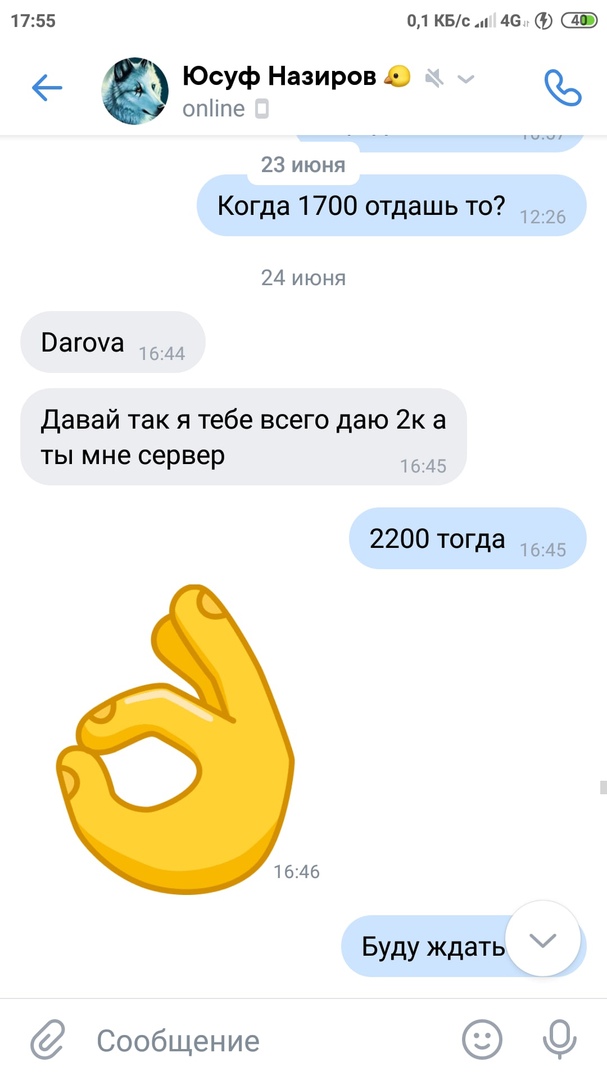Expand the chat options dropdown by the name
The height and width of the screenshot is (1080, 607).
(465, 79)
